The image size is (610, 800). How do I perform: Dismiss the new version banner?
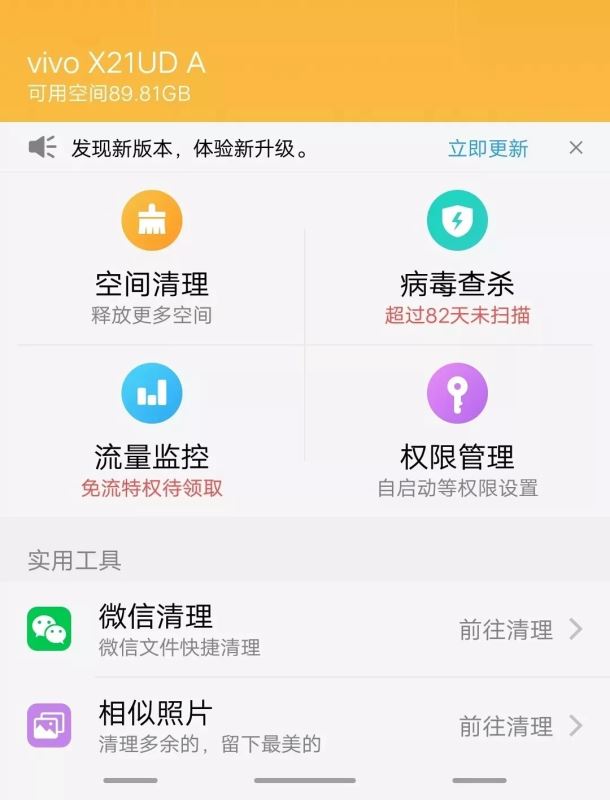click(x=576, y=148)
